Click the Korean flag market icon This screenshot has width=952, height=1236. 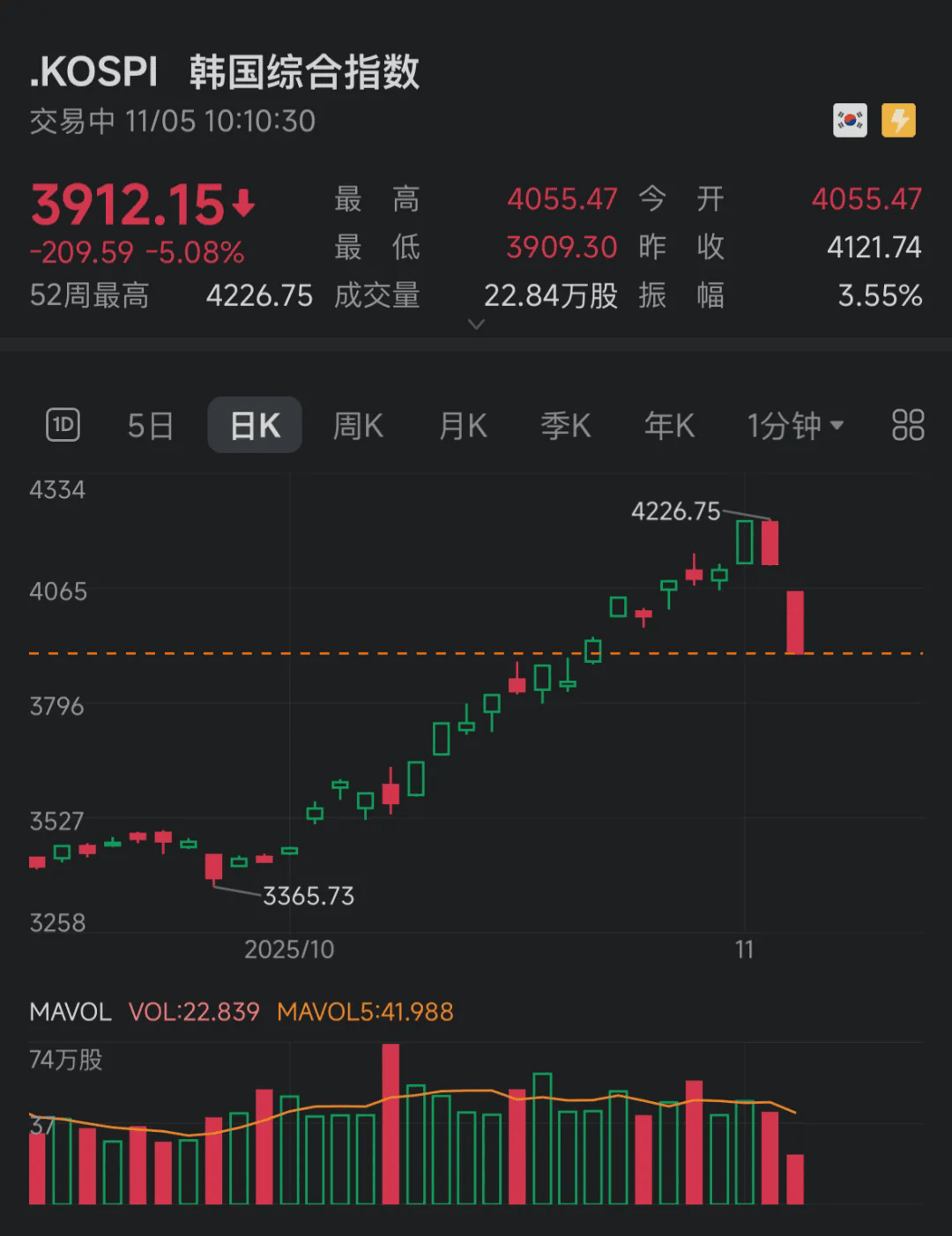click(849, 119)
